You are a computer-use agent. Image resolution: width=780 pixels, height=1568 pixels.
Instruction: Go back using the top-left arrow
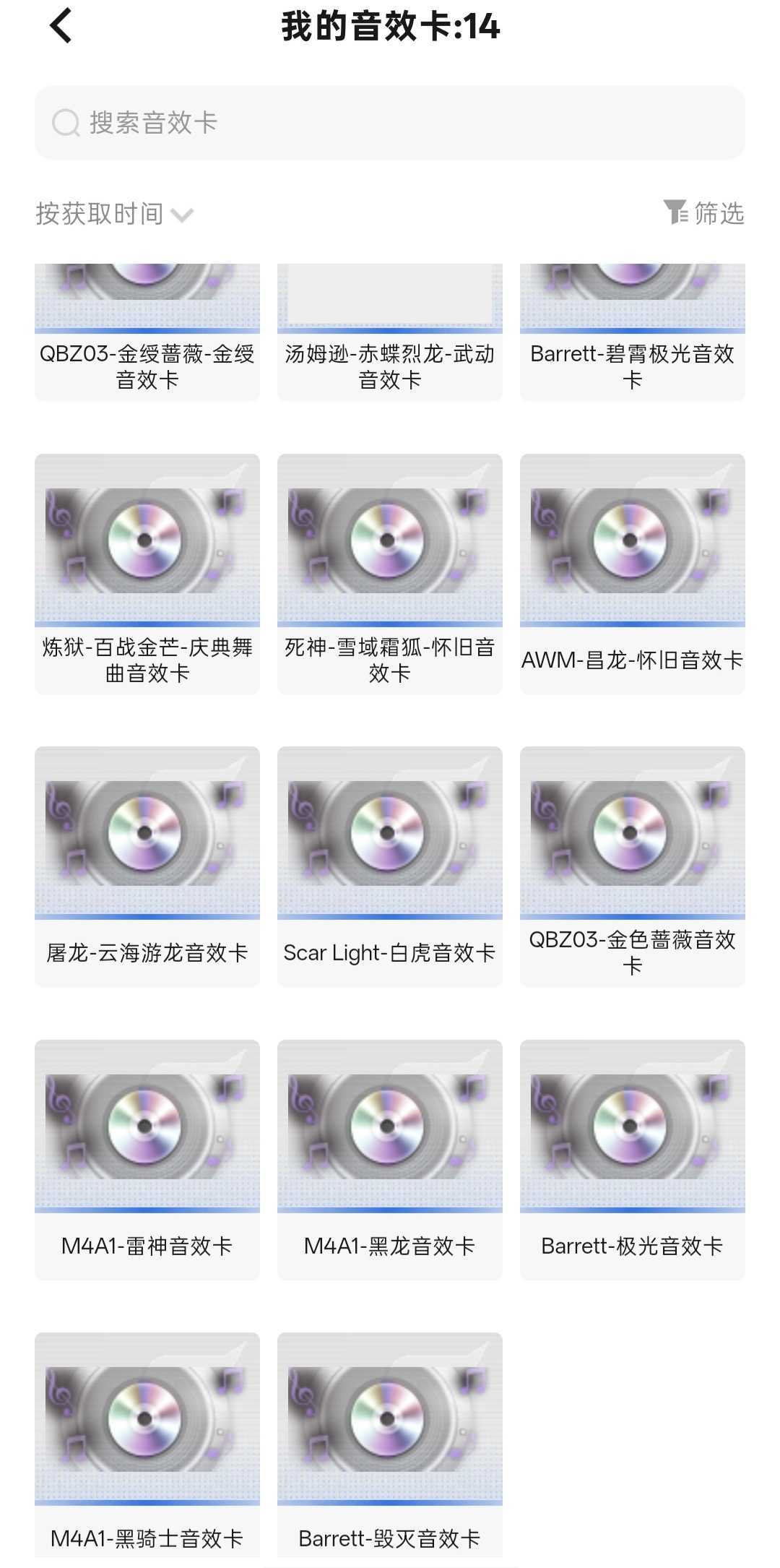(61, 26)
